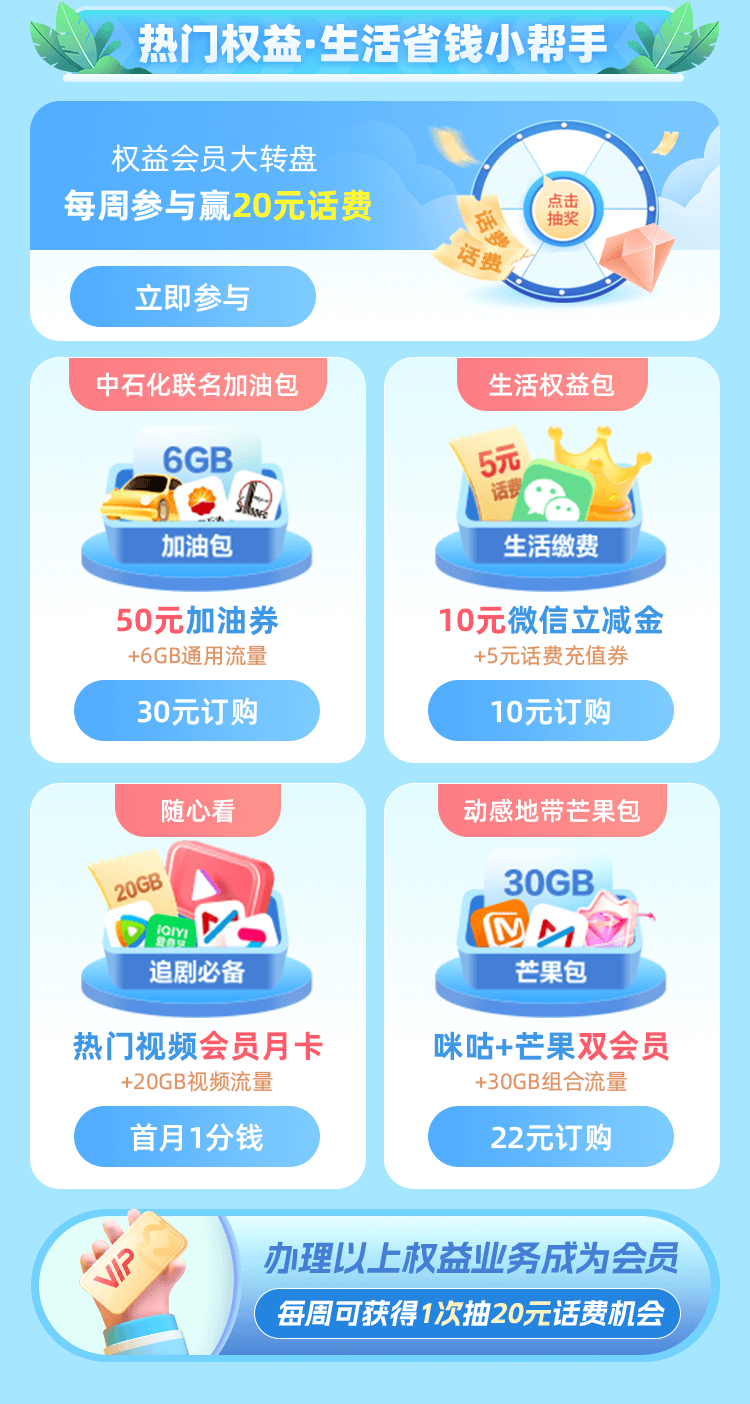Get 随心看 with 首月1分钱
The height and width of the screenshot is (1404, 750).
click(197, 1137)
